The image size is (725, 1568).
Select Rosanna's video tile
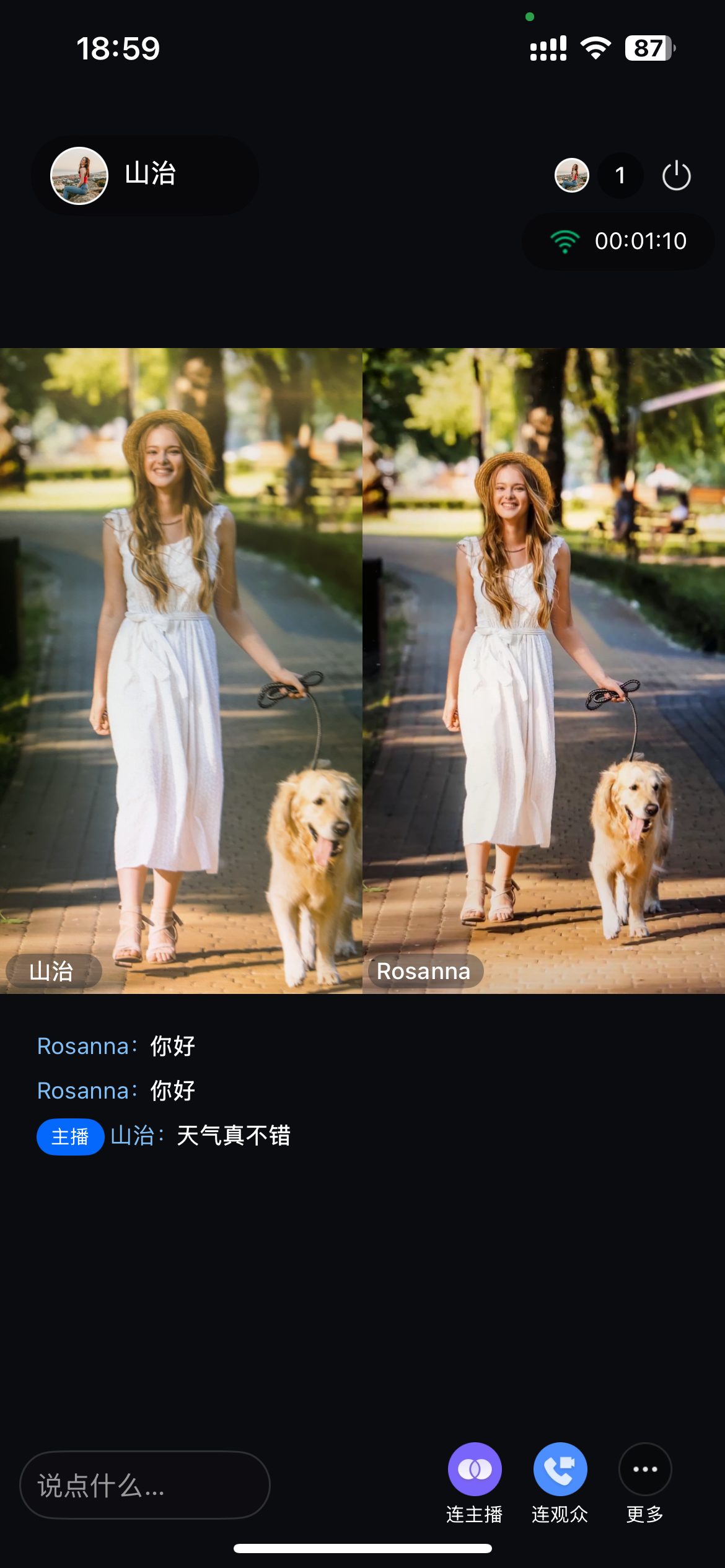coord(543,670)
